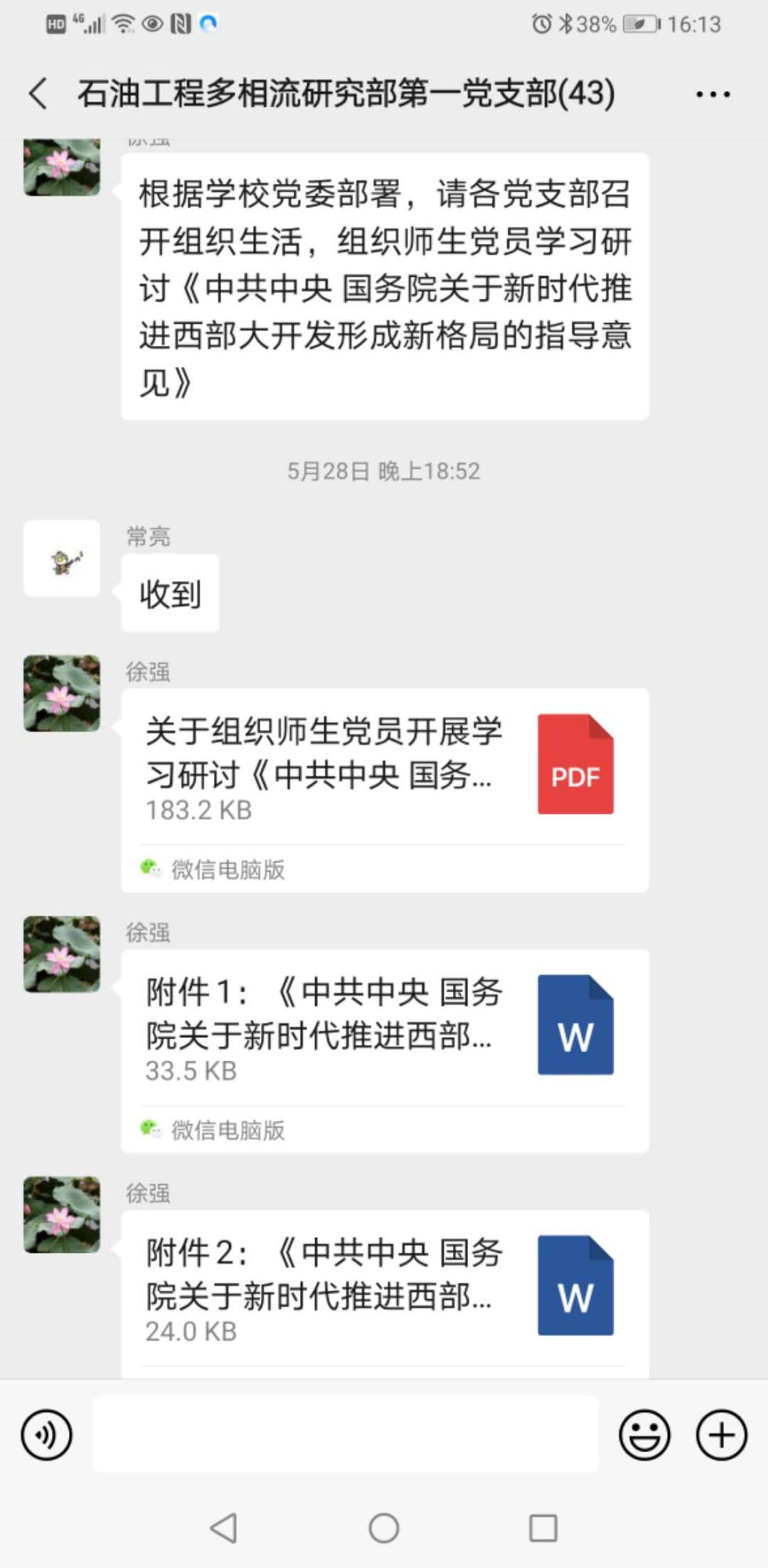
Task: Open the Word document 附件1
Action: (384, 1025)
